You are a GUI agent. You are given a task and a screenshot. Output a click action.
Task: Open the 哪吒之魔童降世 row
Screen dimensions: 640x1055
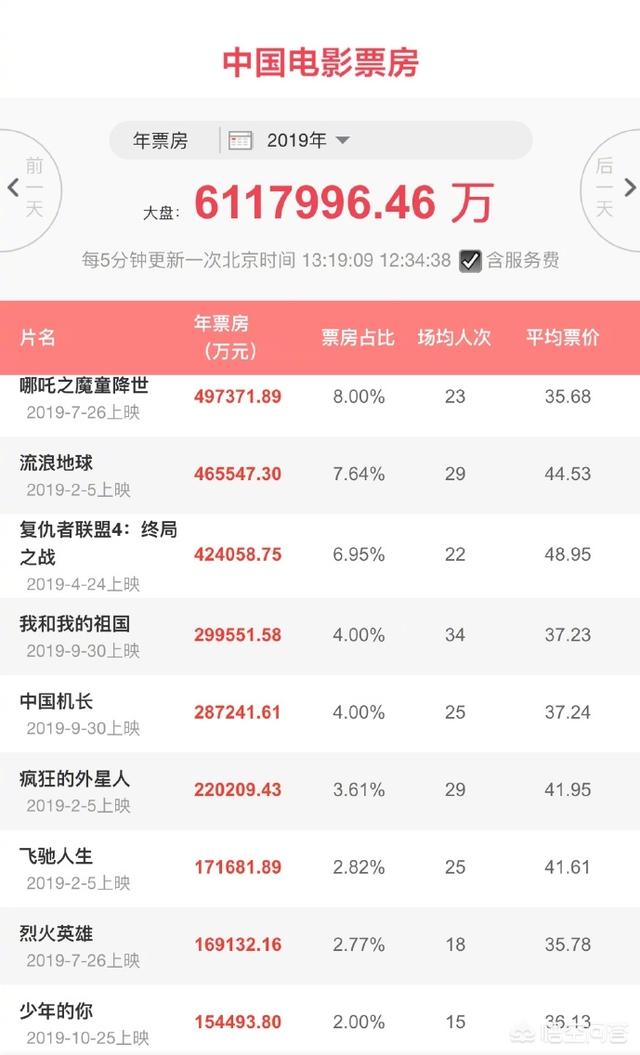[320, 397]
